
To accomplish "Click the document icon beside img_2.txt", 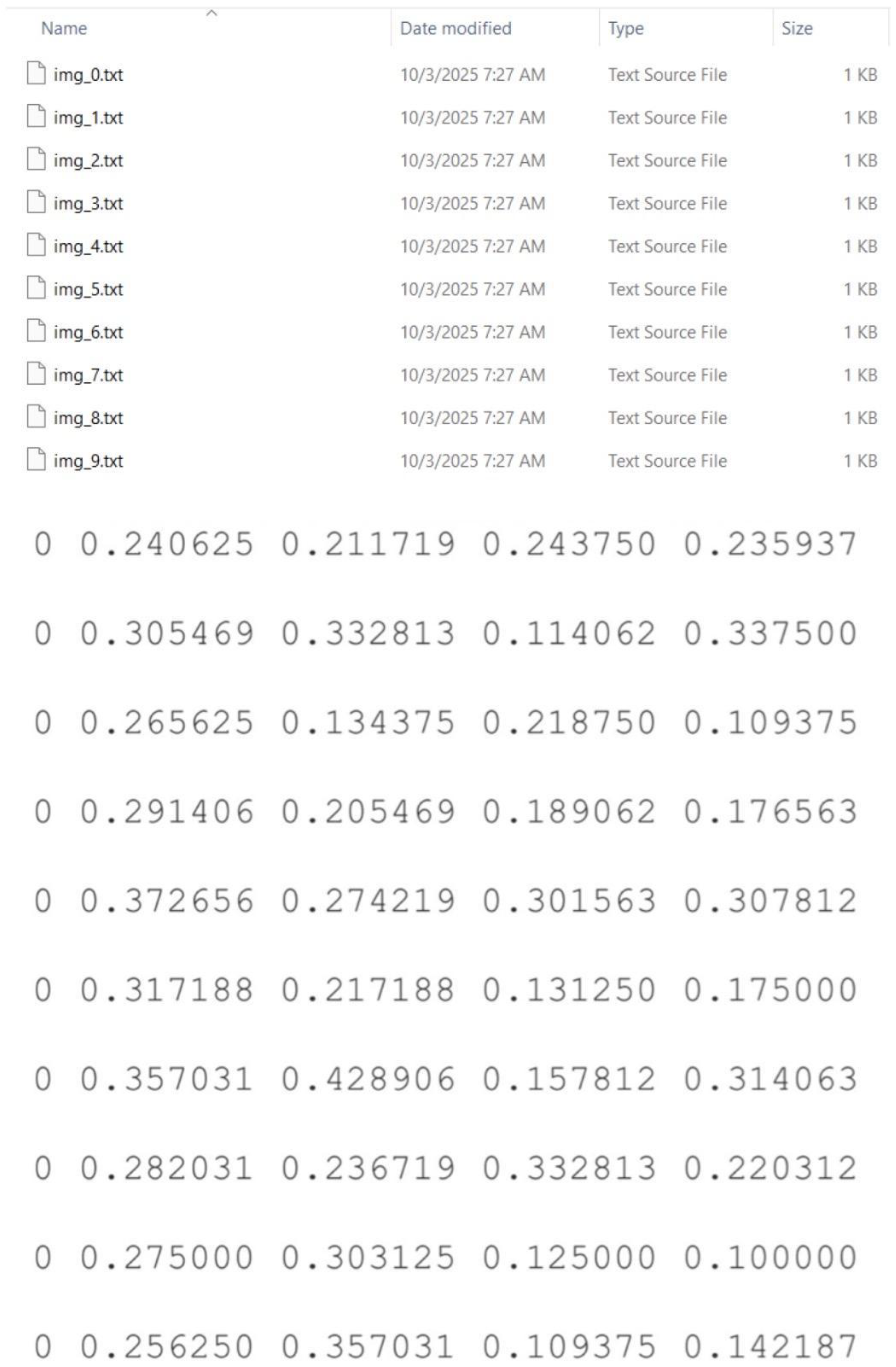I will click(36, 160).
